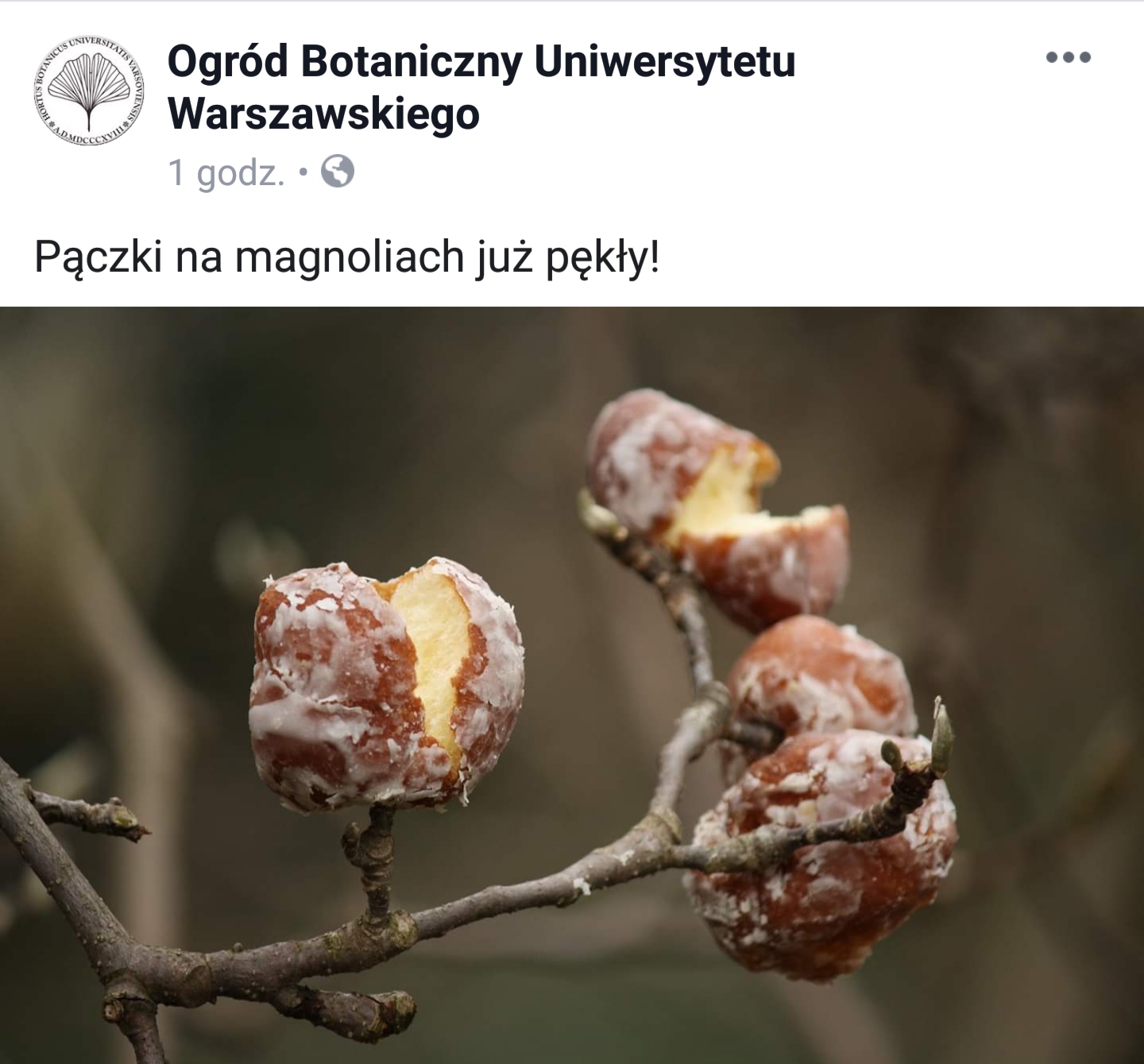Open the post's three-dot options menu
The height and width of the screenshot is (1064, 1144).
pyautogui.click(x=1068, y=57)
